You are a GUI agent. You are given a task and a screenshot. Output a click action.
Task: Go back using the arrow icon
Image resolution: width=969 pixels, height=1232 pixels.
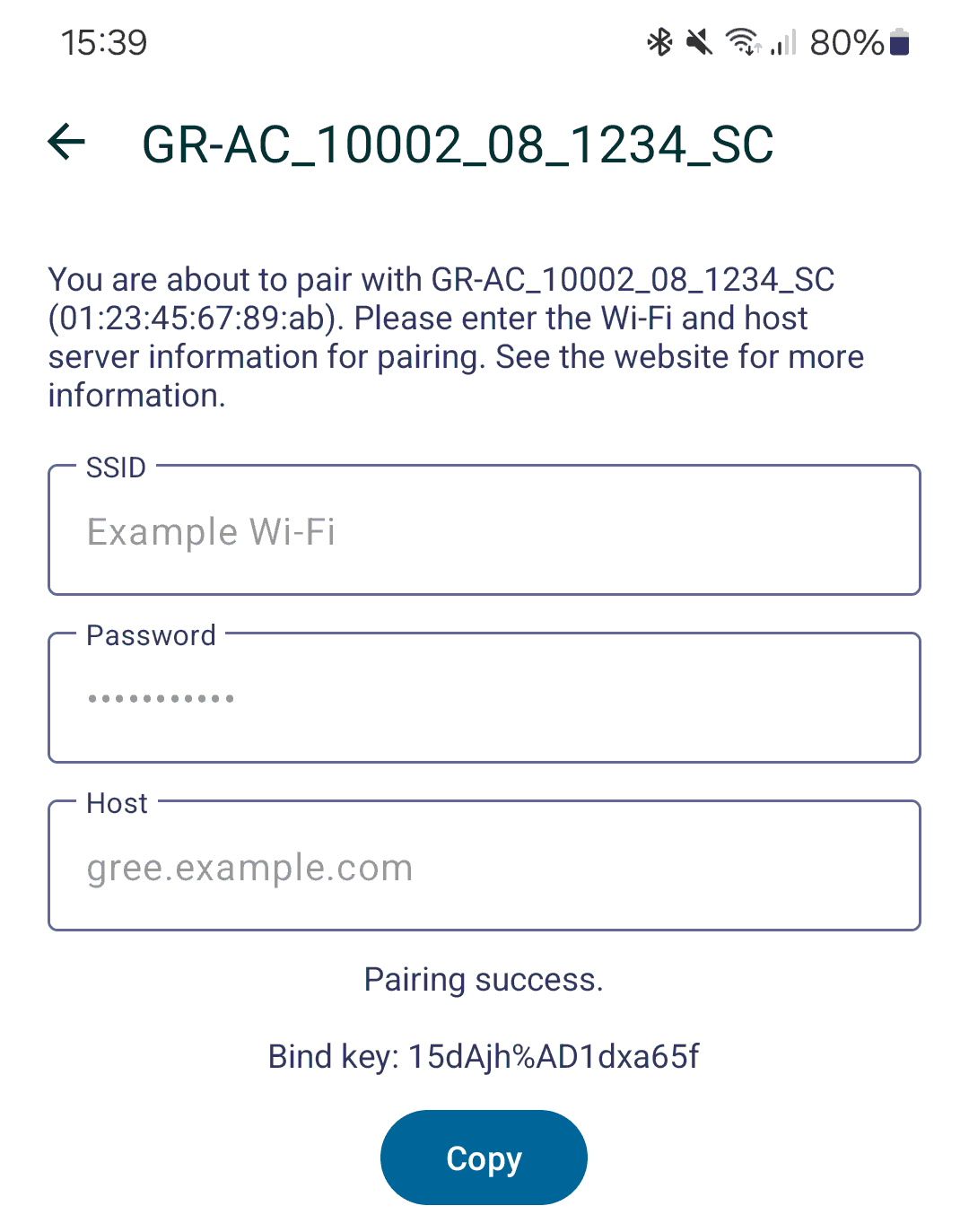click(66, 142)
